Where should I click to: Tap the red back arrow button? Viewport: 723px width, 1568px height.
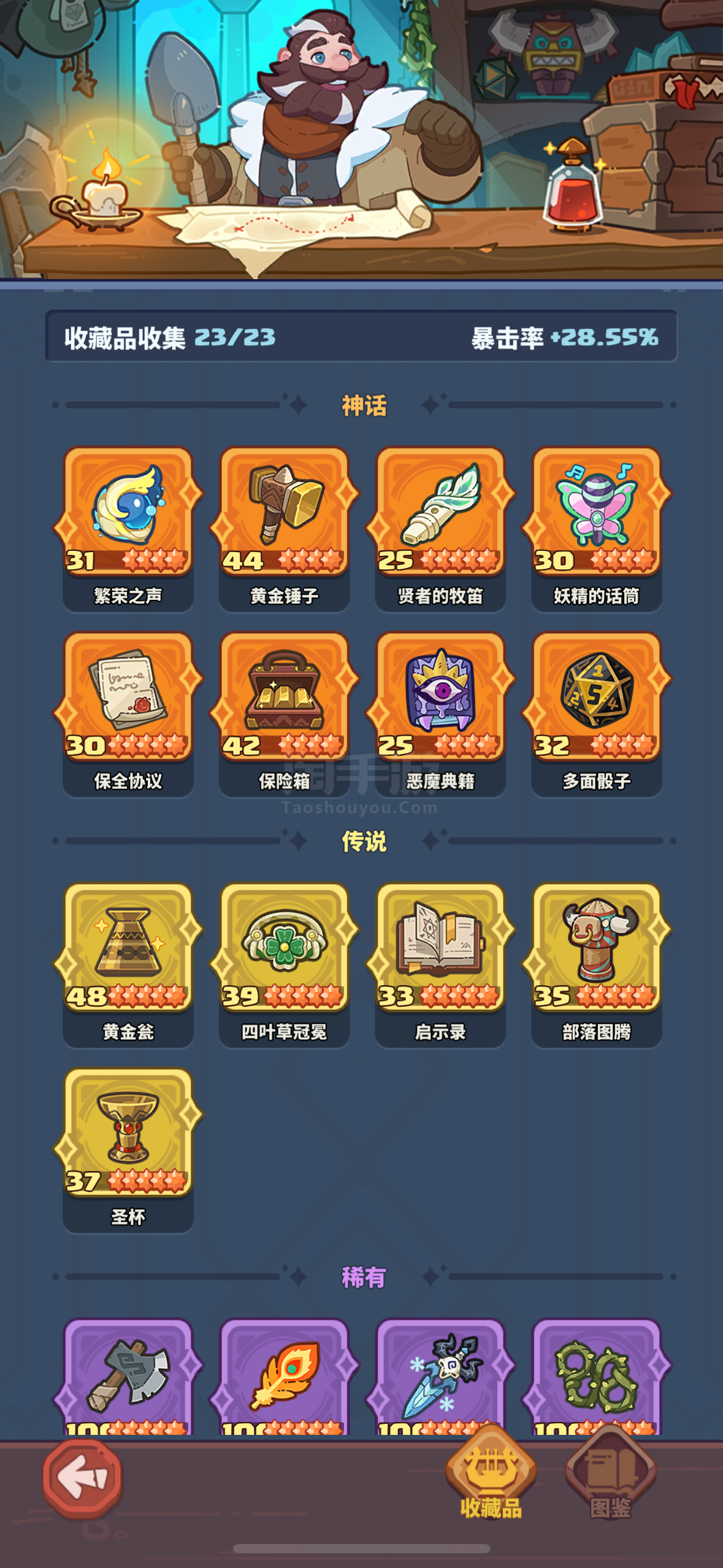82,1478
